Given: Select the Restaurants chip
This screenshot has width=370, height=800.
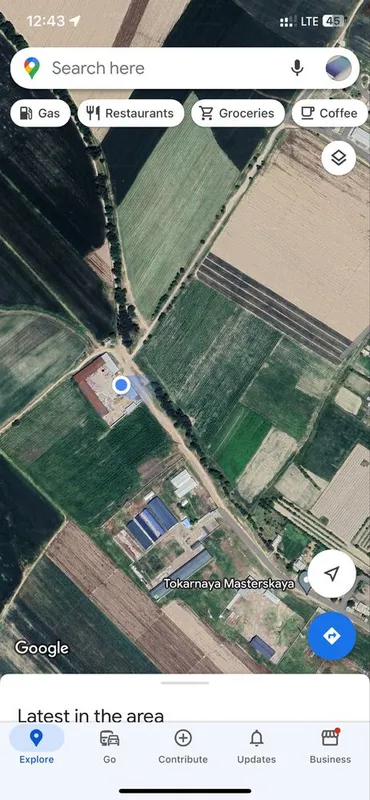Looking at the screenshot, I should tap(131, 113).
